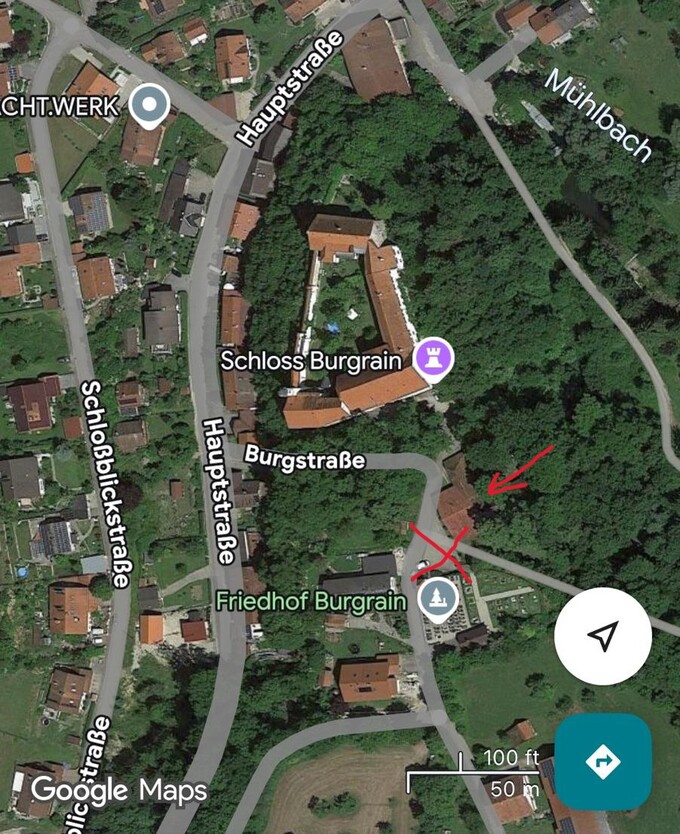680x834 pixels.
Task: Open directions with the blue arrow button
Action: [x=602, y=762]
